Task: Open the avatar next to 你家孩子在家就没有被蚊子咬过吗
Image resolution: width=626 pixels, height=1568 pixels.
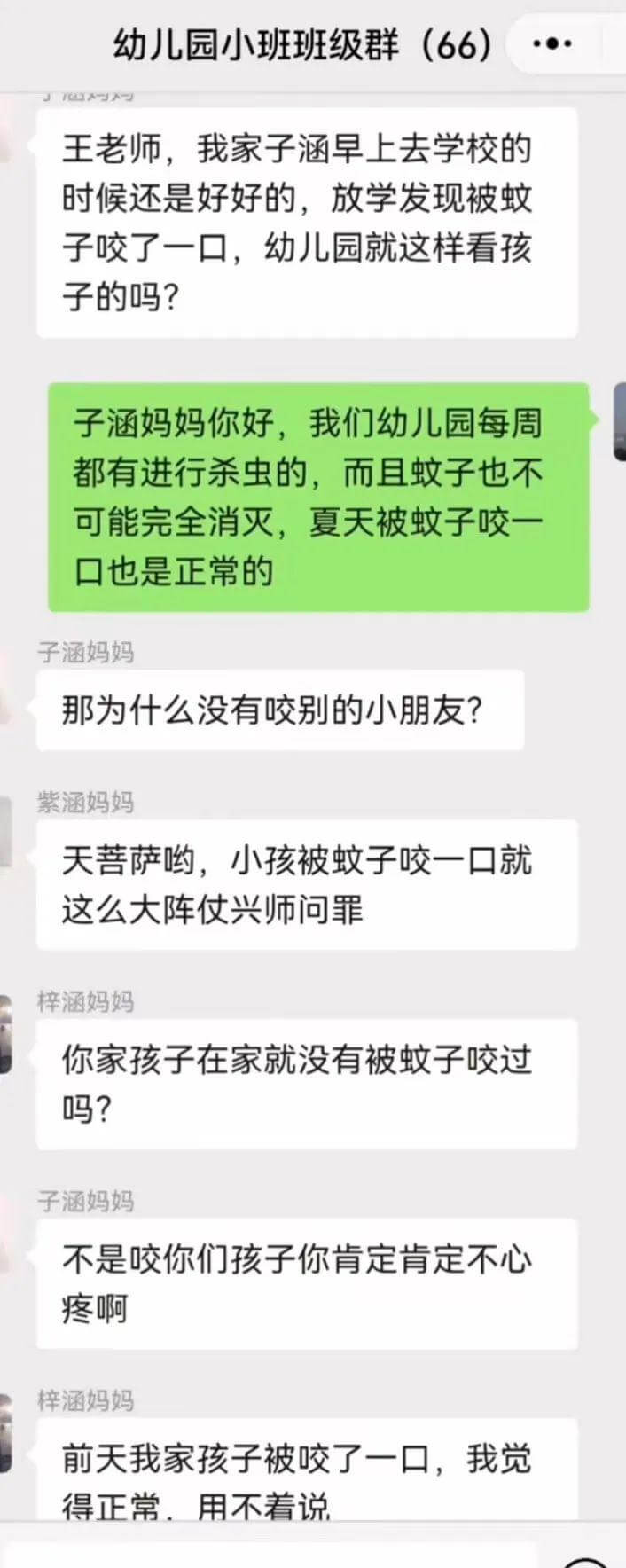Action: (x=5, y=1033)
